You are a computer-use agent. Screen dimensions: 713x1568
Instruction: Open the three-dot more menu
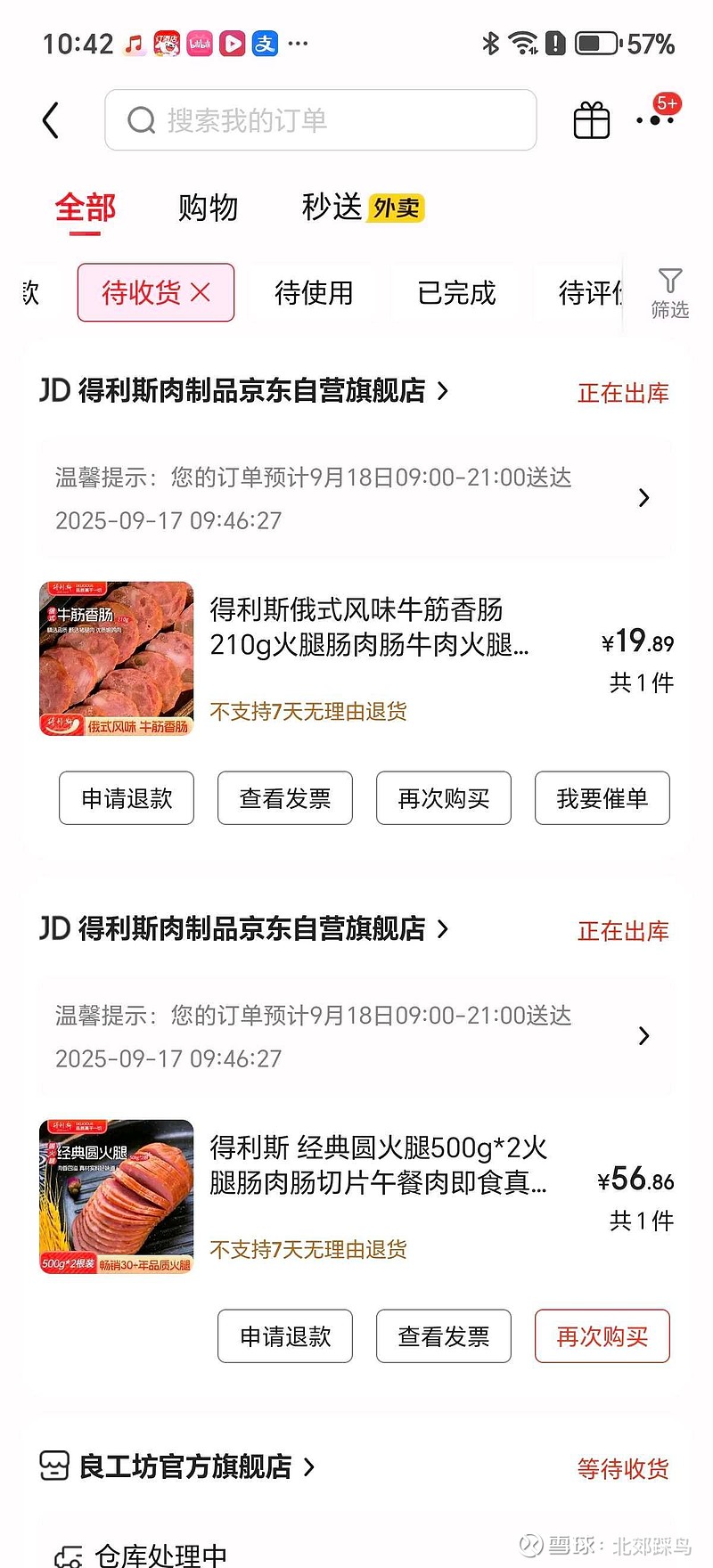click(x=655, y=120)
